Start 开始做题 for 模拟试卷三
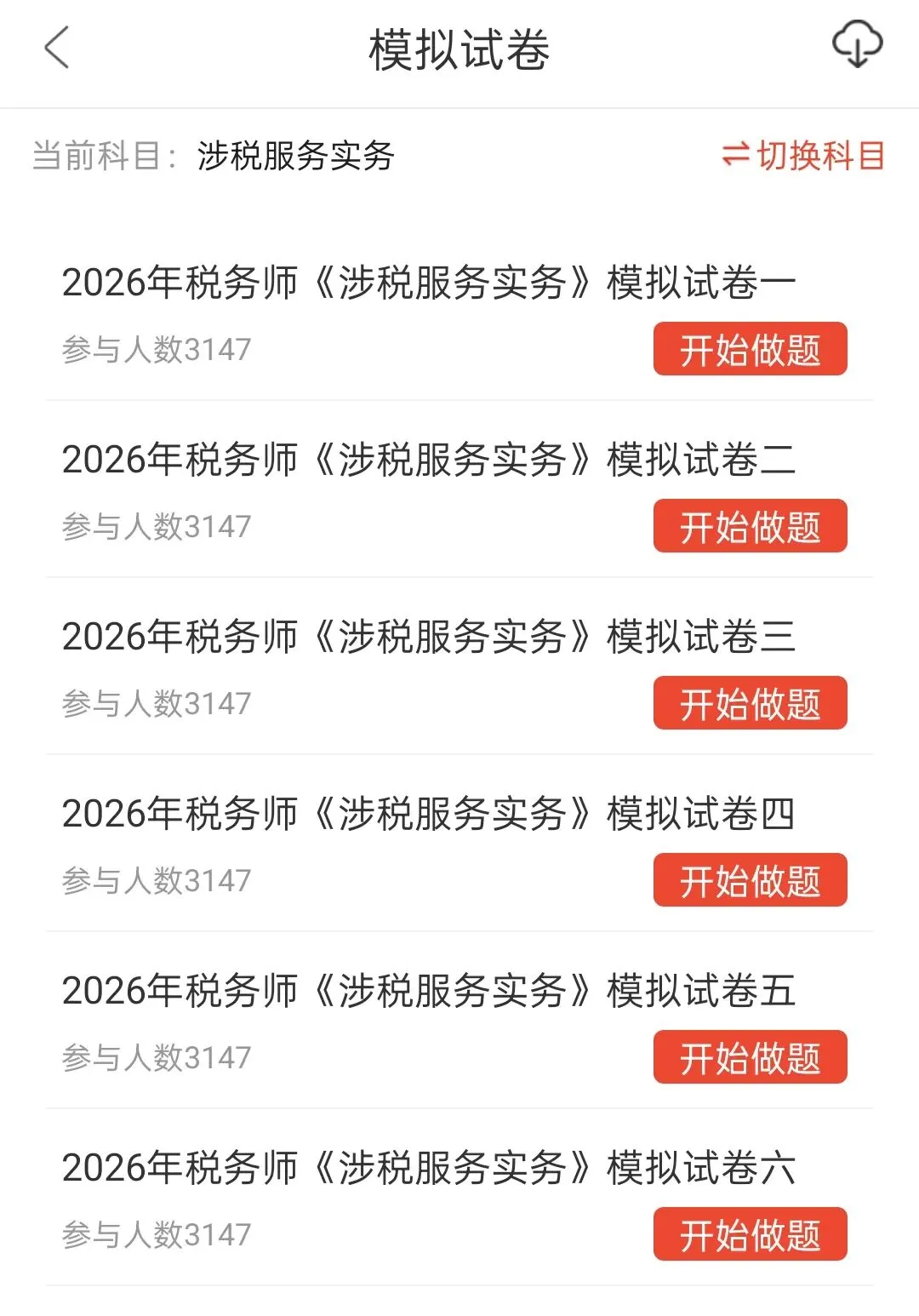919x1316 pixels. click(x=750, y=703)
